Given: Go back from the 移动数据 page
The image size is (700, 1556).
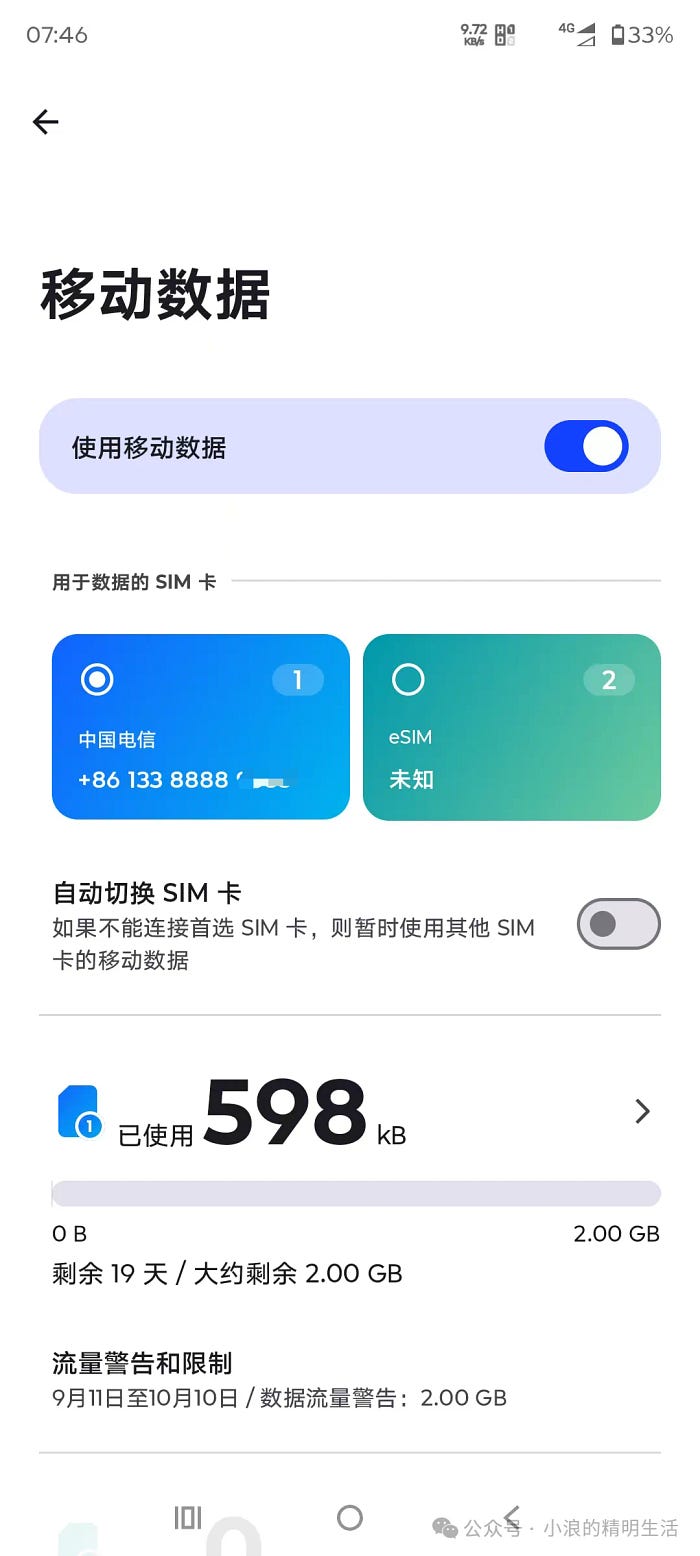Looking at the screenshot, I should pos(46,122).
